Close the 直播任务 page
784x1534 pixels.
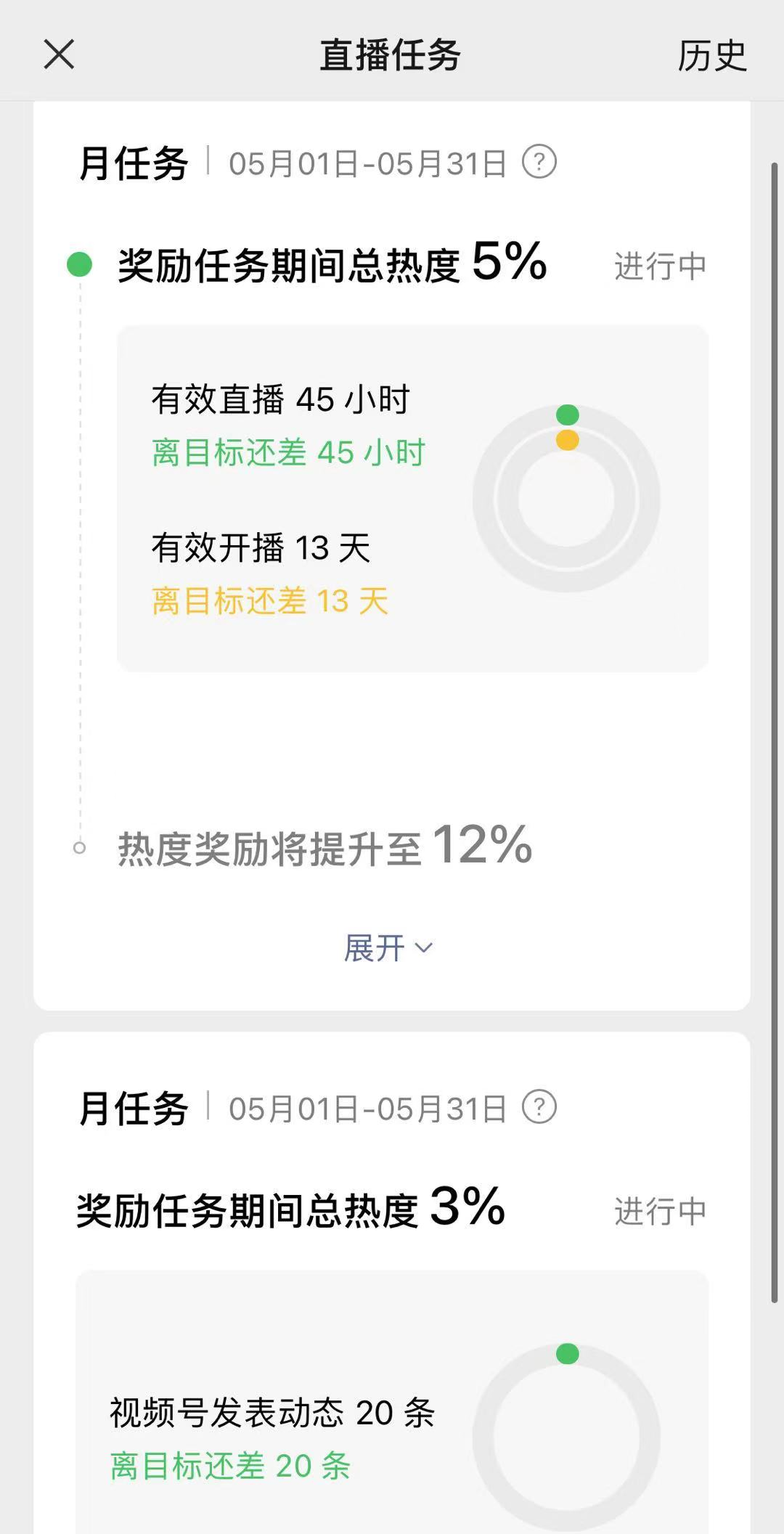[x=59, y=54]
